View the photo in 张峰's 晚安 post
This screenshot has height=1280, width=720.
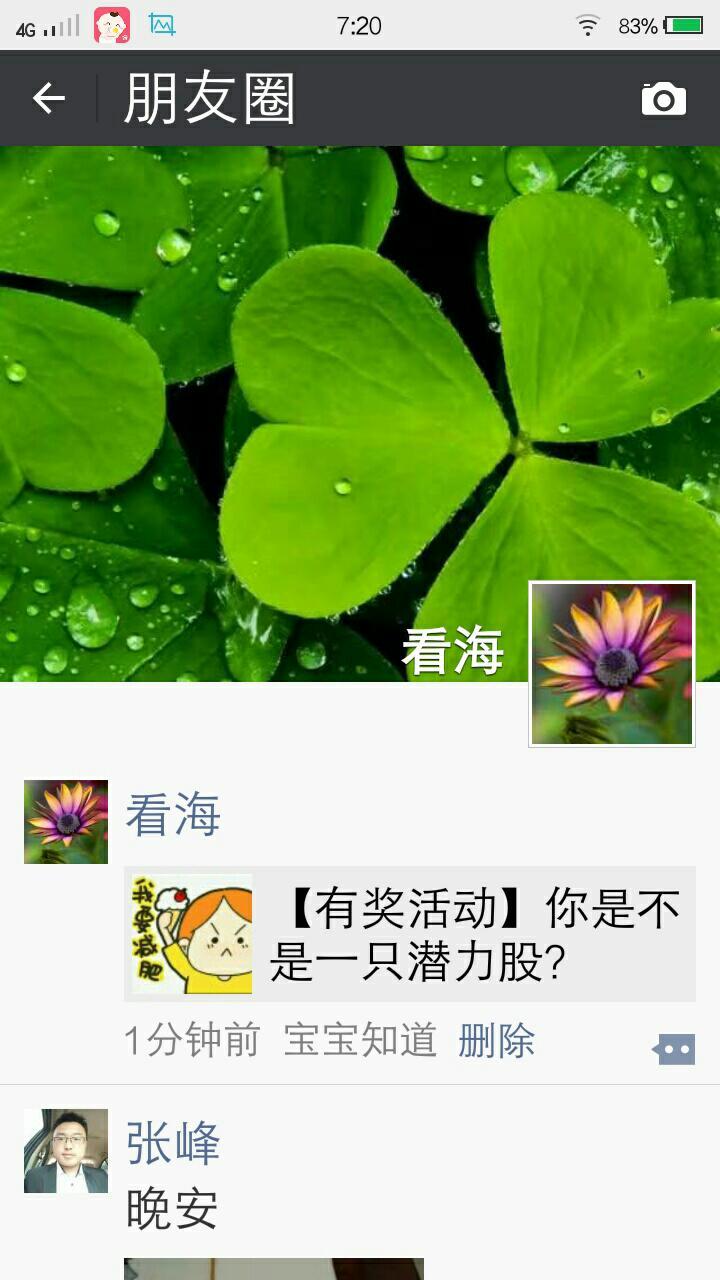point(273,1268)
